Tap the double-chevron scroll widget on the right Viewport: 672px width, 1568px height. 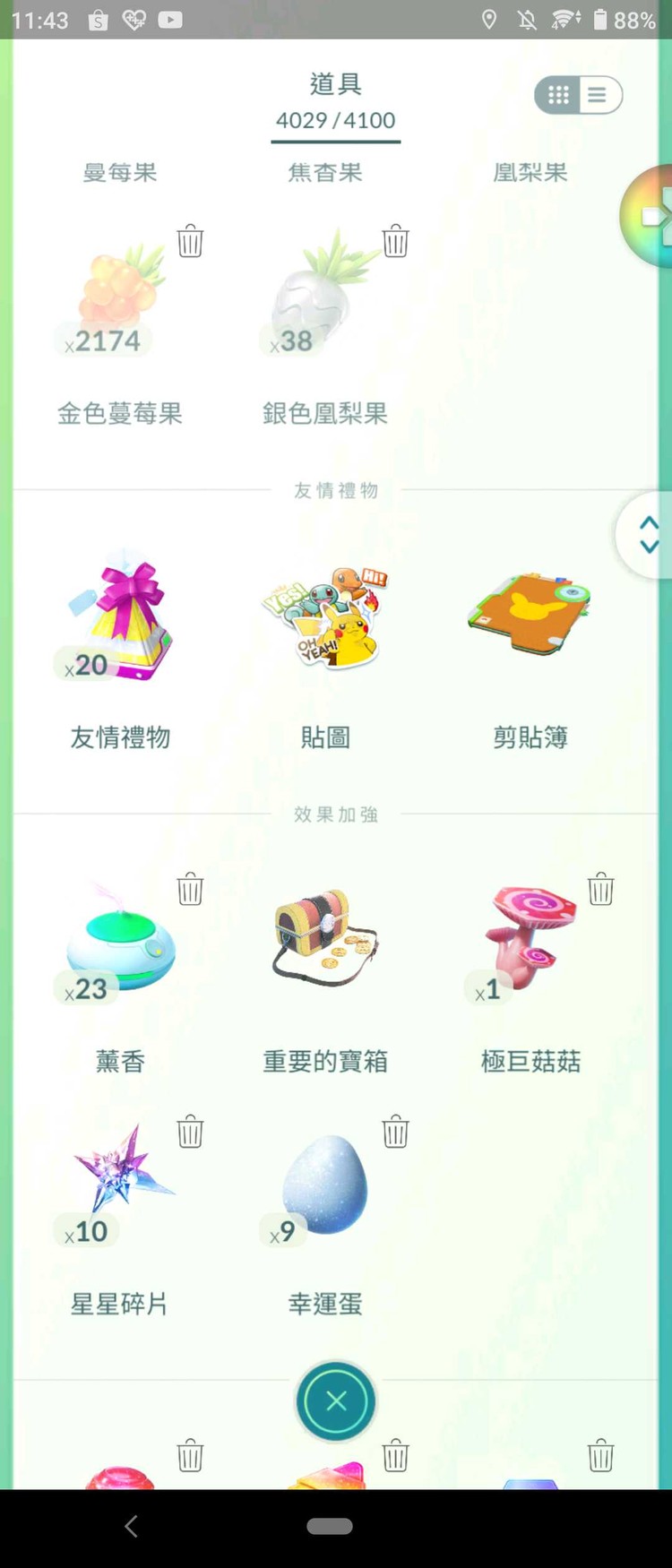click(x=650, y=533)
